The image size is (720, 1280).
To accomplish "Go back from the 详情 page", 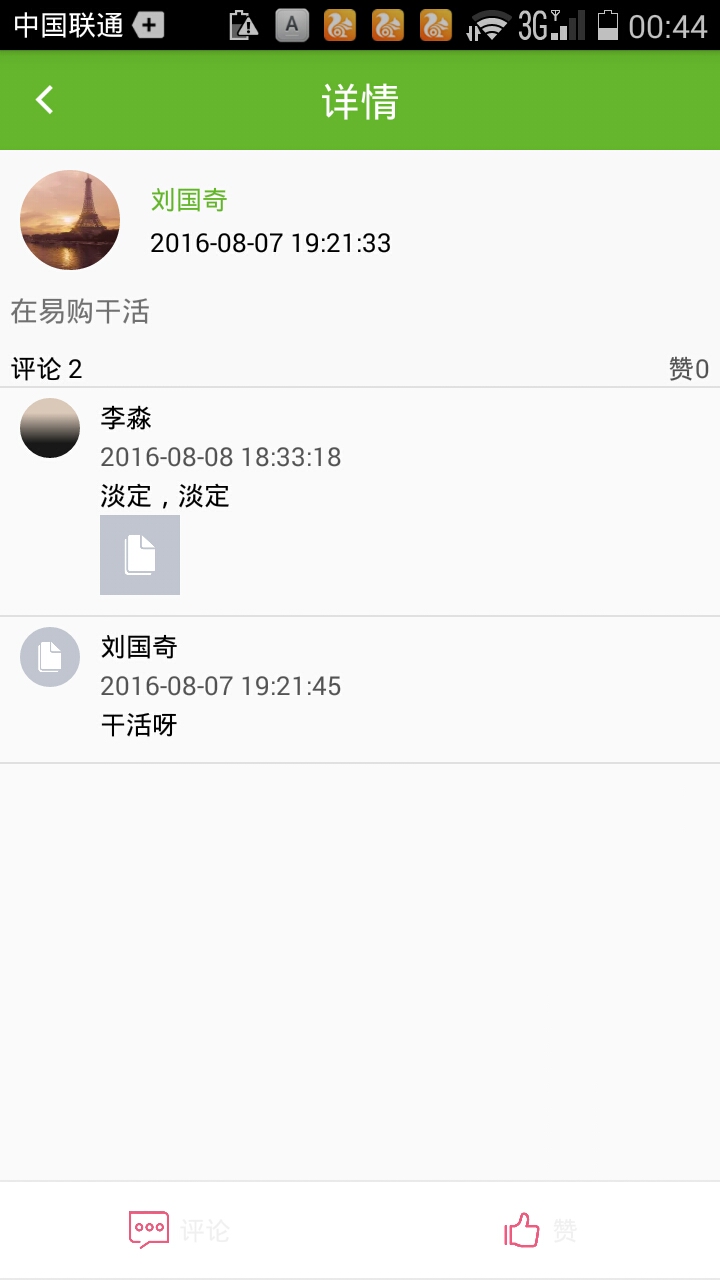I will pos(44,100).
